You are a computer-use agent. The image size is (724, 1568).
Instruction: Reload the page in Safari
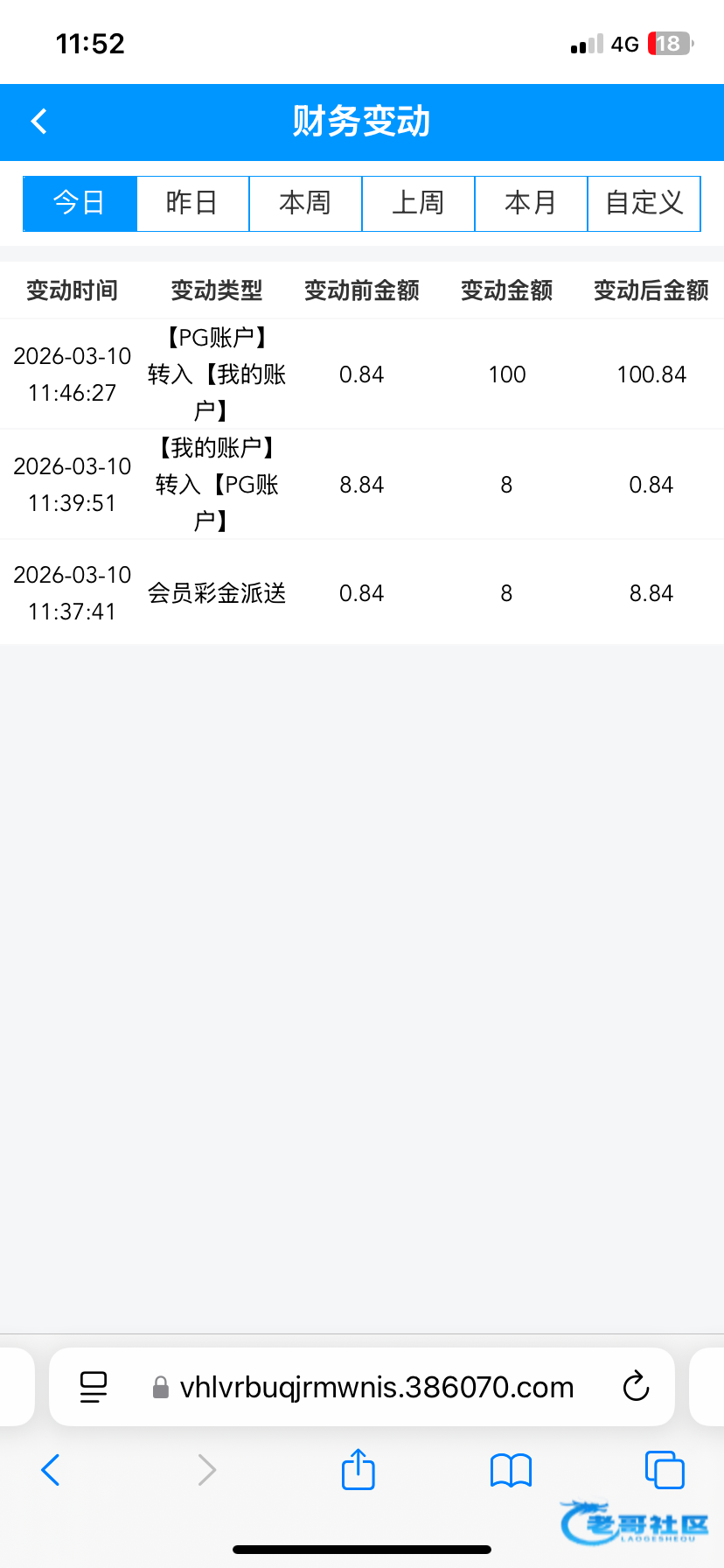coord(636,1387)
